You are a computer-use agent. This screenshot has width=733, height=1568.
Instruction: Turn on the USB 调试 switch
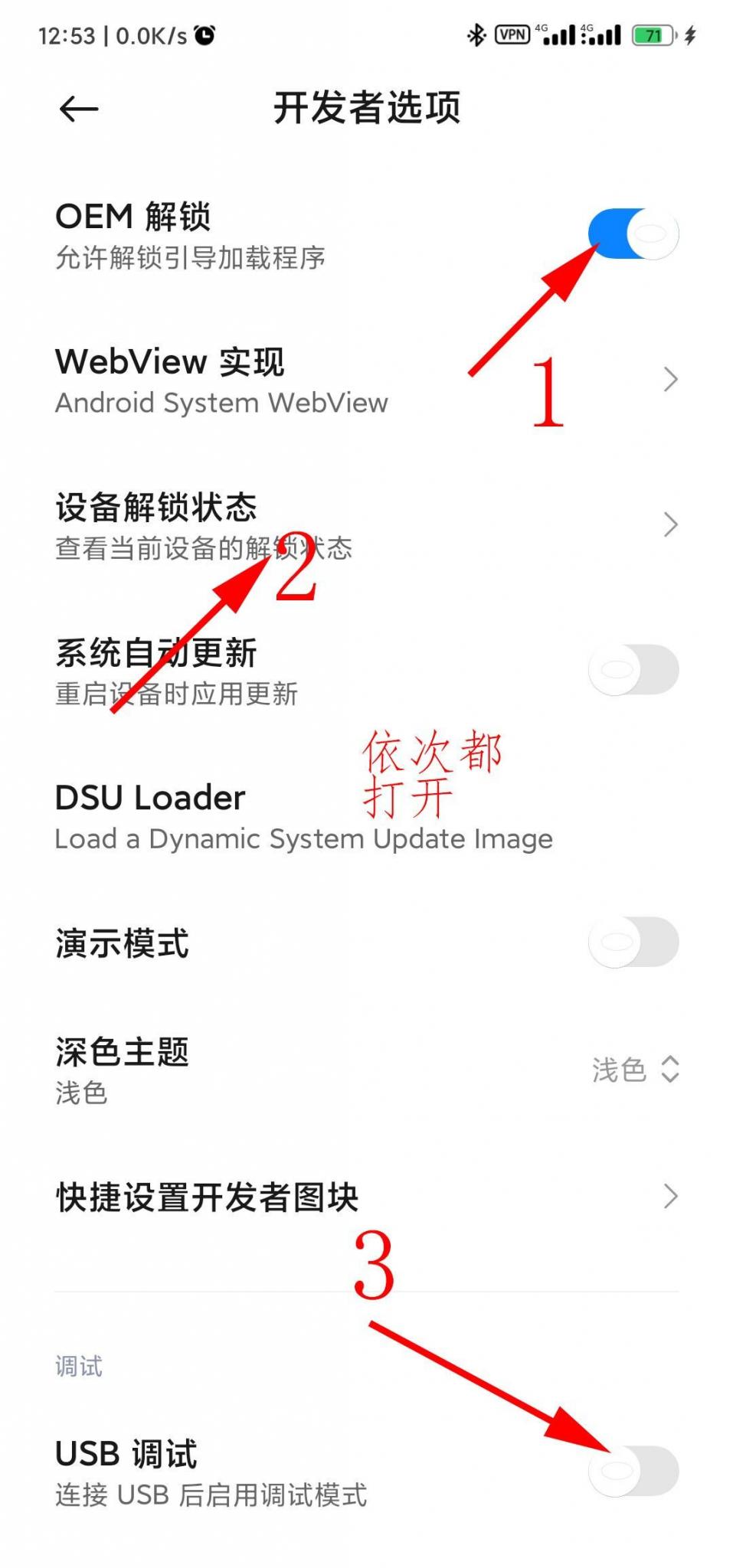pos(634,1468)
